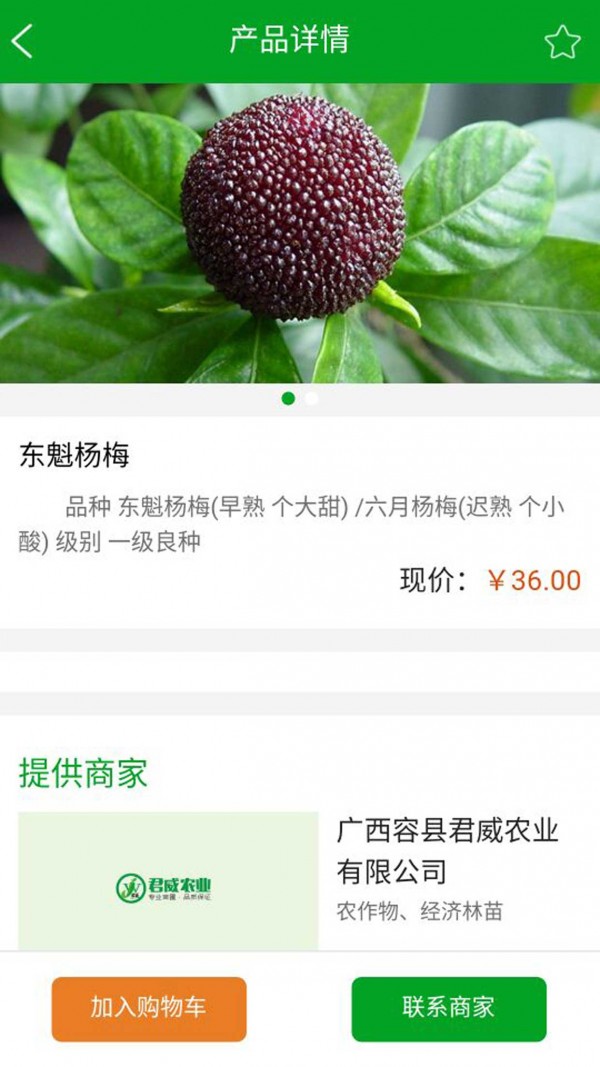View the 东魁杨梅 product photo

point(300,233)
